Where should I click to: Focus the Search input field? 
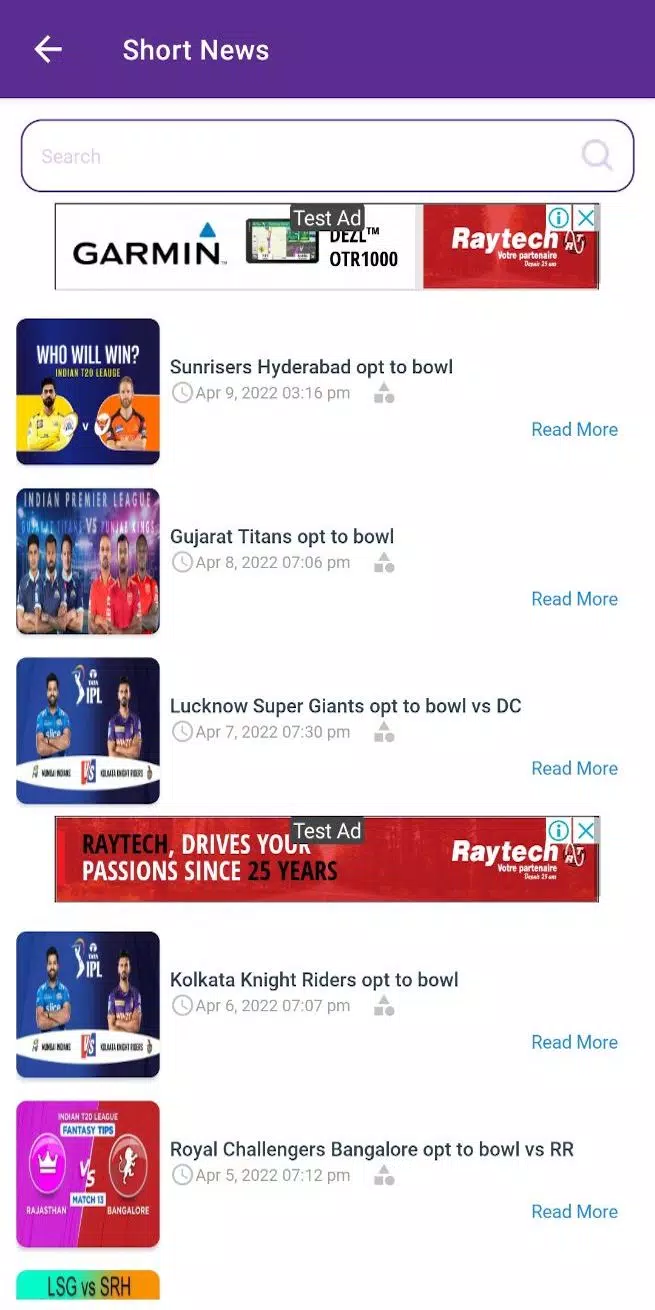coord(327,156)
